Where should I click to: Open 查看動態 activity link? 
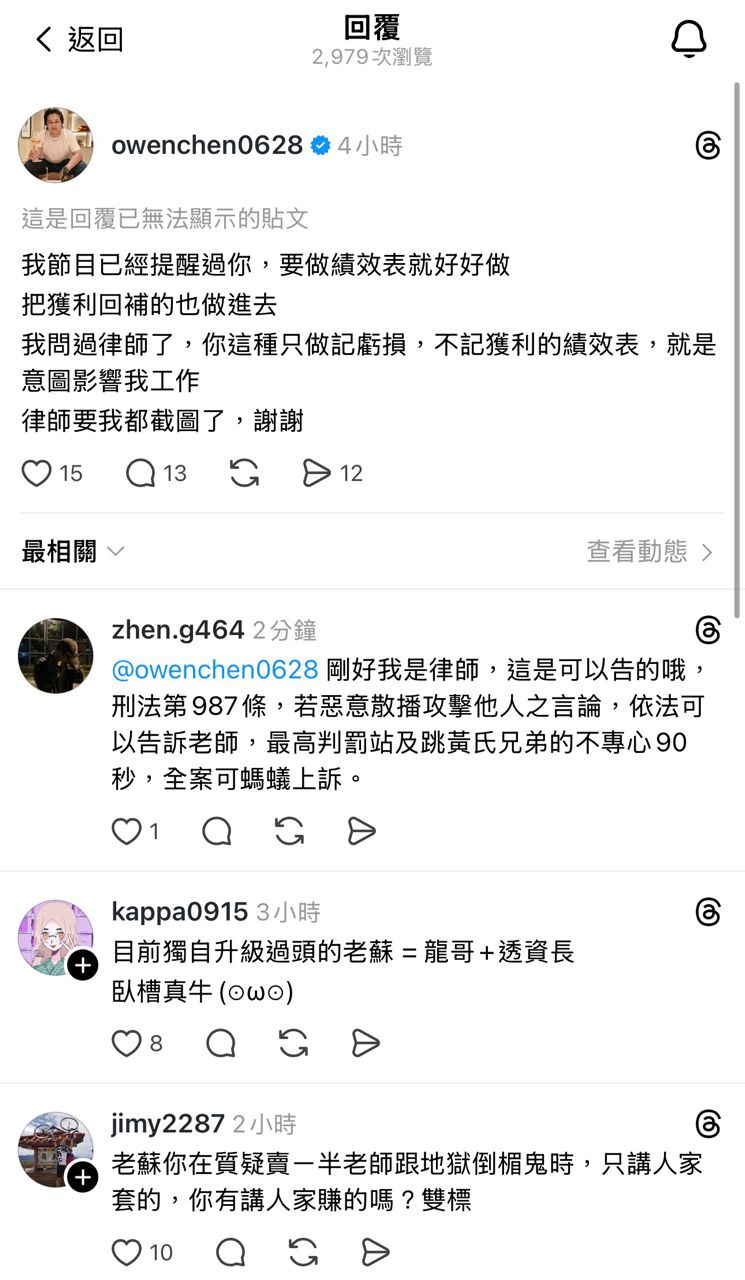click(x=650, y=551)
